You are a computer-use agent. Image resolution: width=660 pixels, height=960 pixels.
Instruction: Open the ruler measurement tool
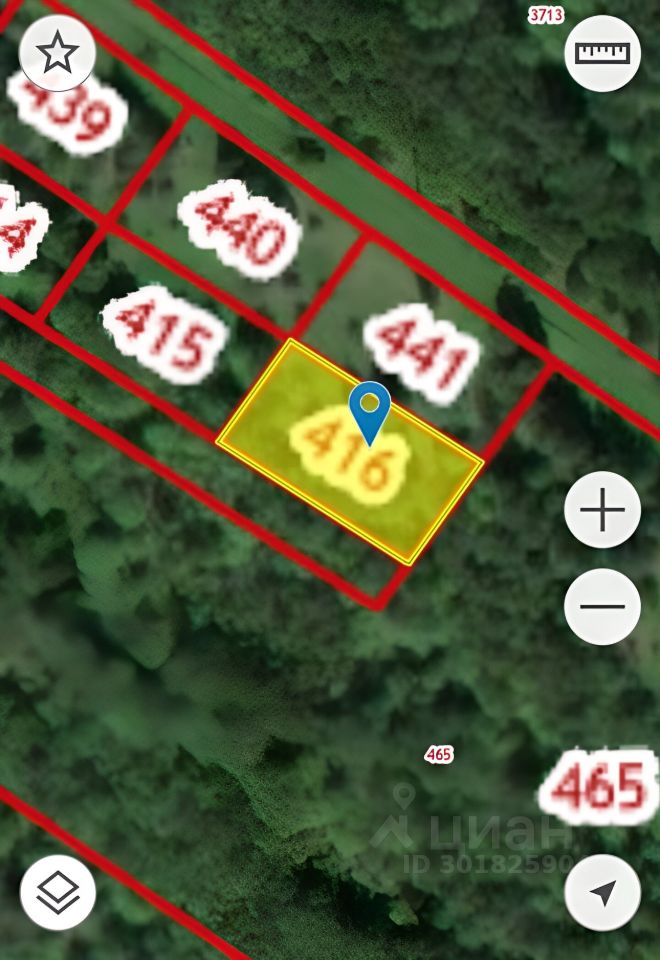[602, 53]
